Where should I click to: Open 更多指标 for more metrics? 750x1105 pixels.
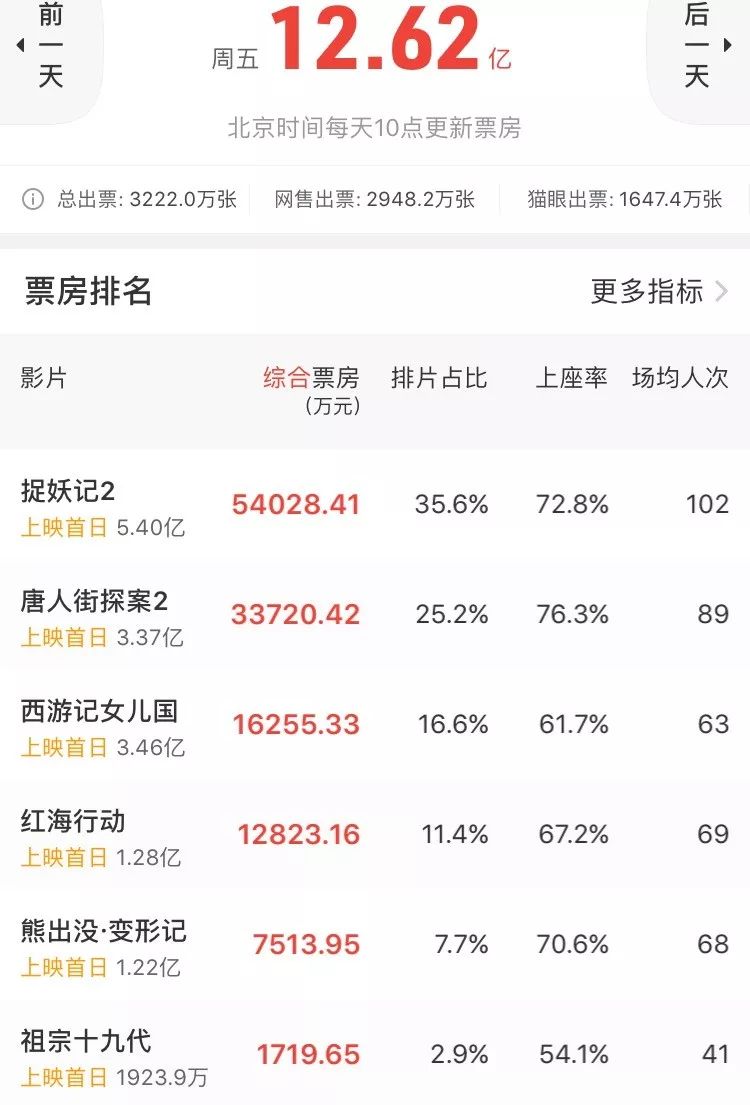659,291
